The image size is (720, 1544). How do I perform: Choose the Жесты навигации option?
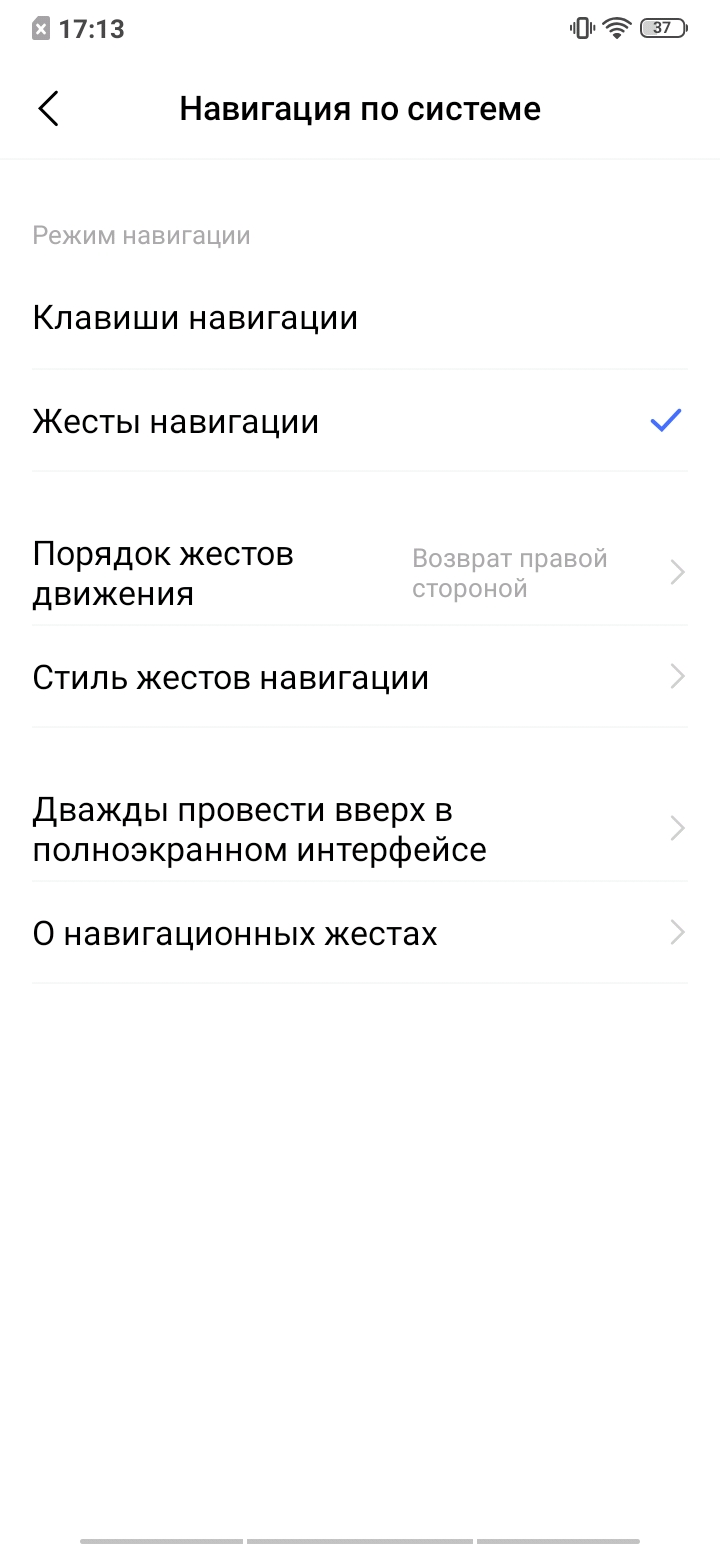tap(360, 421)
